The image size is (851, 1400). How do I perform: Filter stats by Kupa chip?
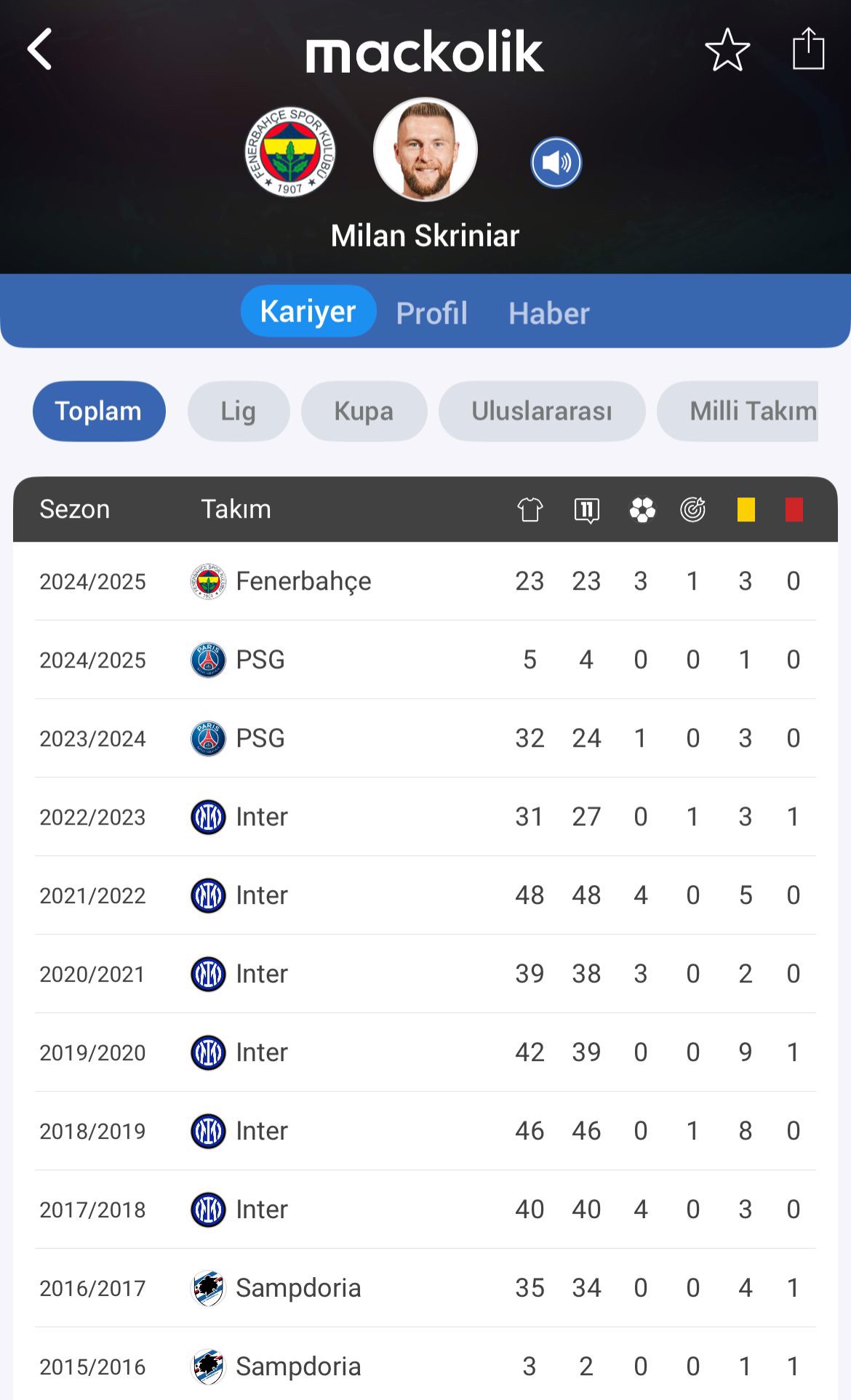coord(364,411)
